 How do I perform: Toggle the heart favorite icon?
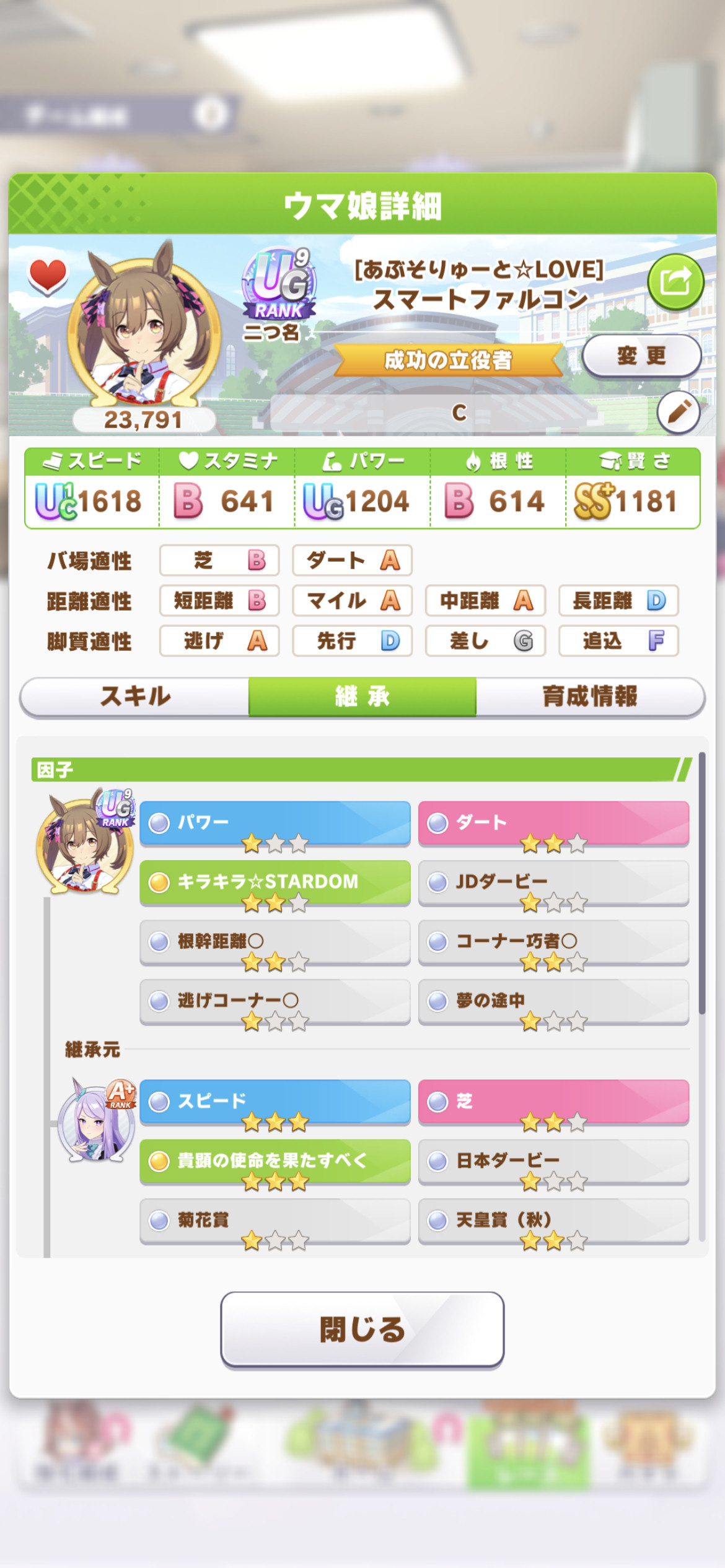48,276
